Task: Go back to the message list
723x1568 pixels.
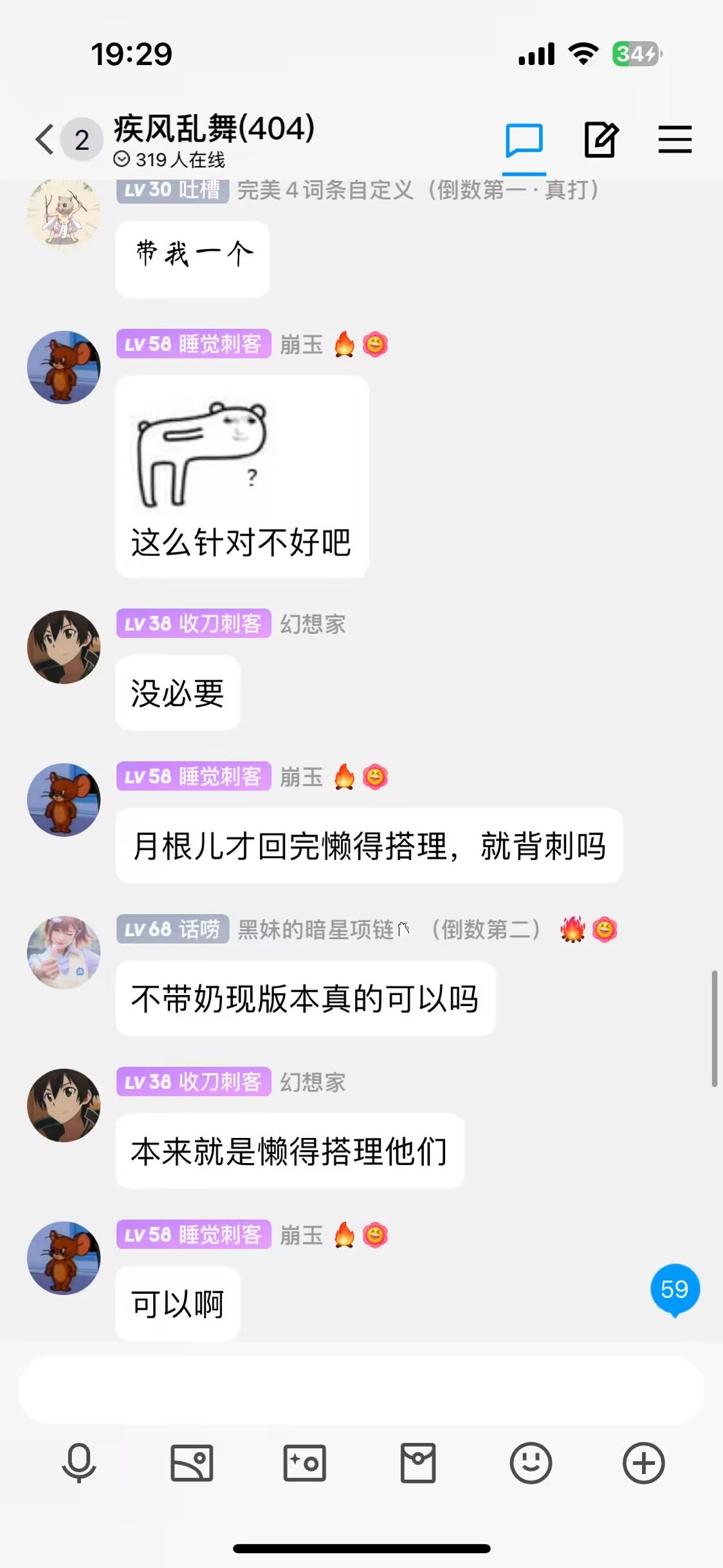Action: point(45,140)
